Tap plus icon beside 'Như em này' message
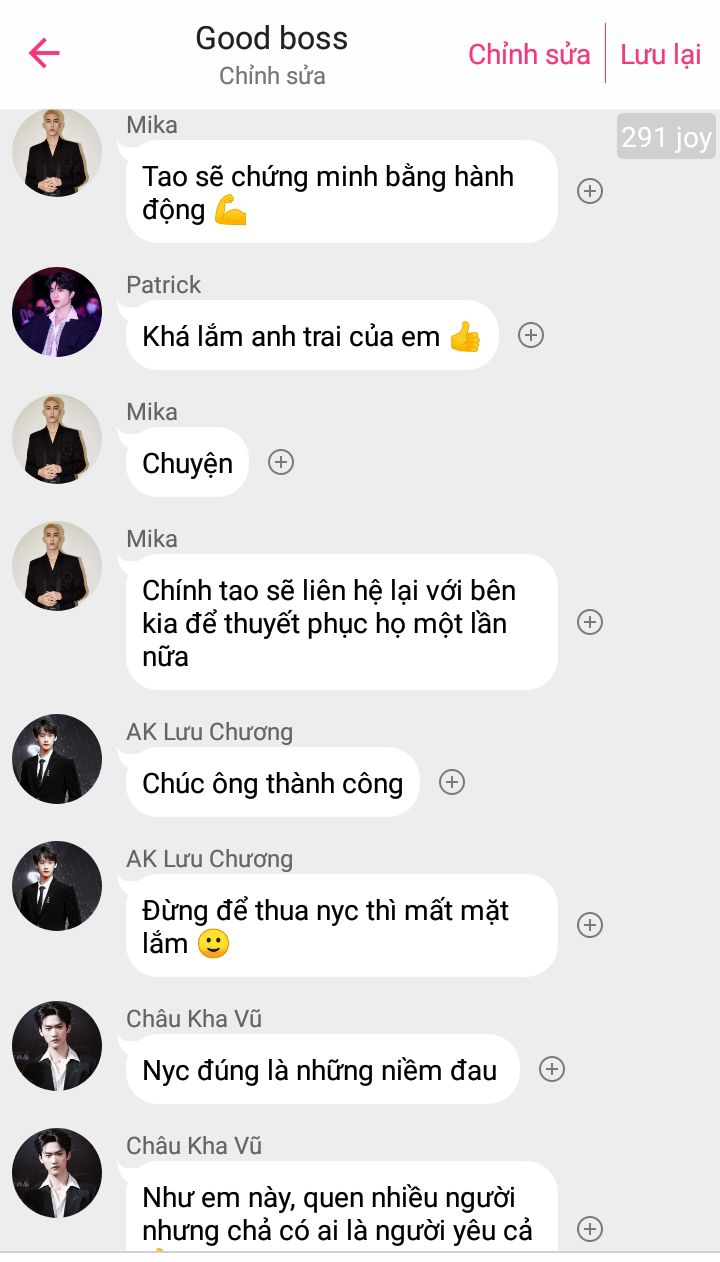 pos(590,1229)
